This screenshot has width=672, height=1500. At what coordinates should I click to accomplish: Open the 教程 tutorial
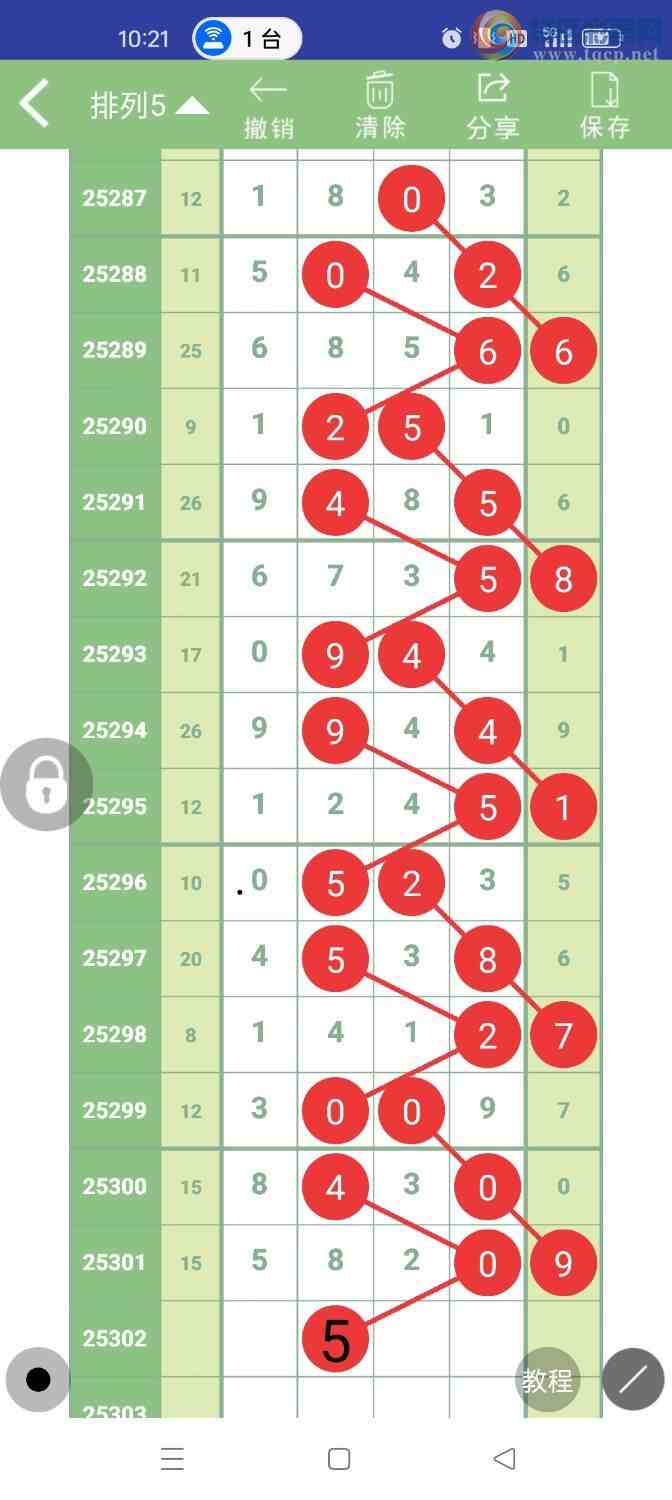click(x=547, y=1380)
